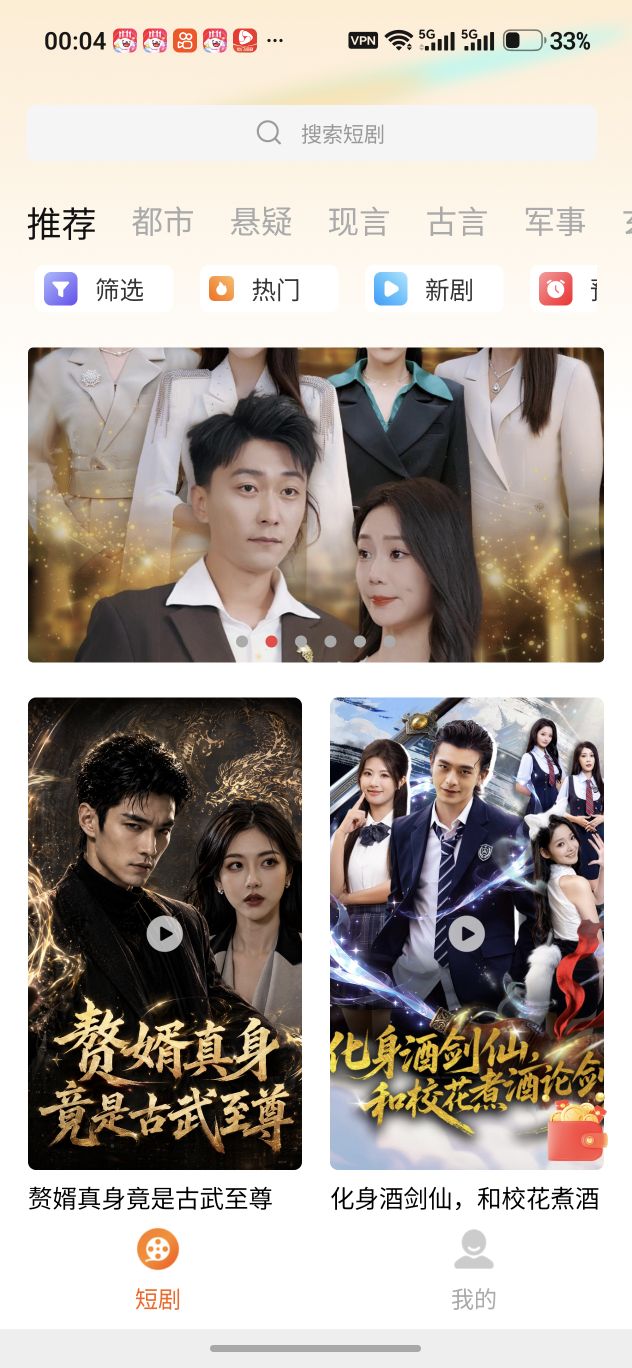Screen dimensions: 632x1368
Task: Switch to the 都市 category tab
Action: click(x=162, y=222)
